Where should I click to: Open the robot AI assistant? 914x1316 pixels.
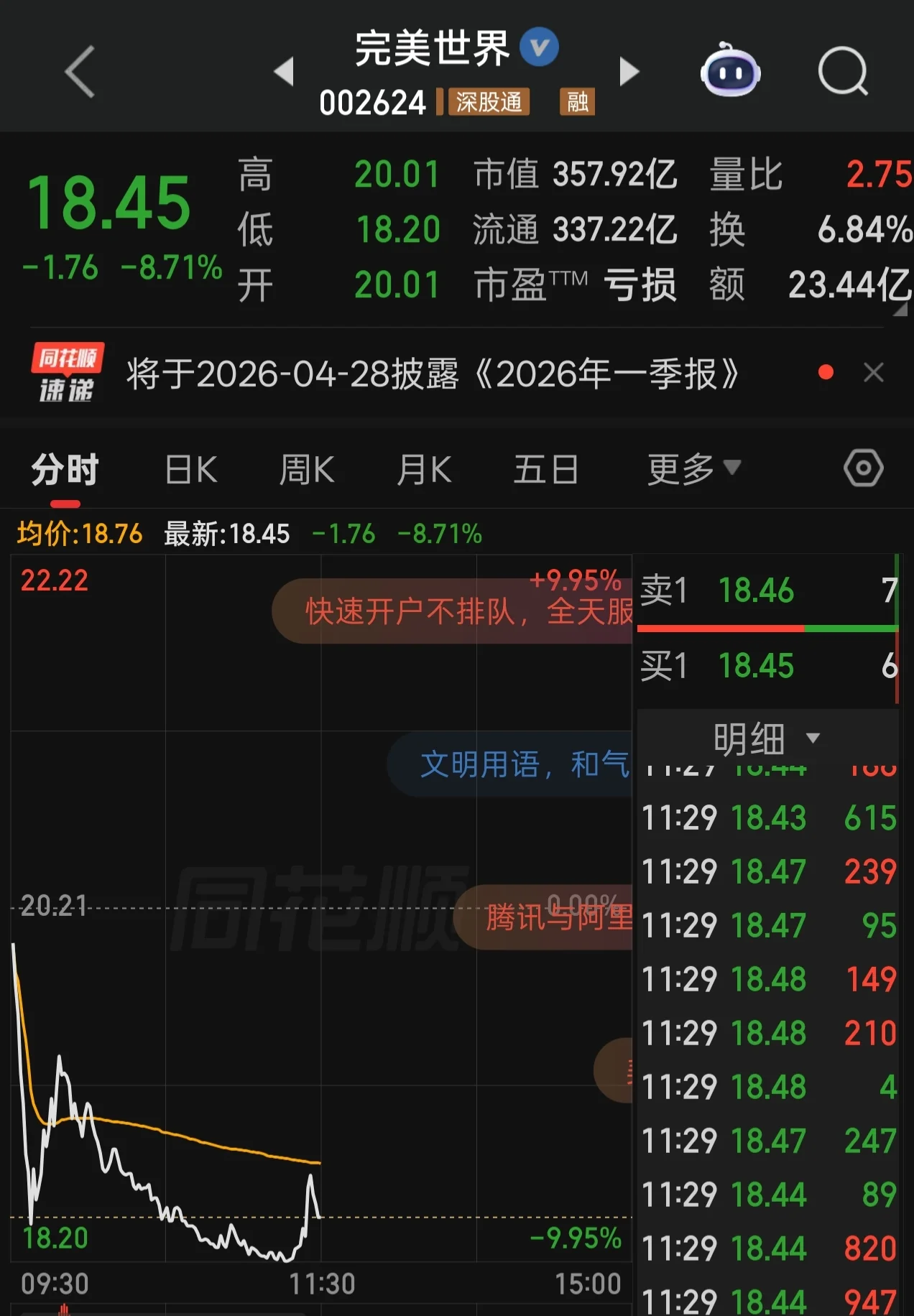(730, 71)
